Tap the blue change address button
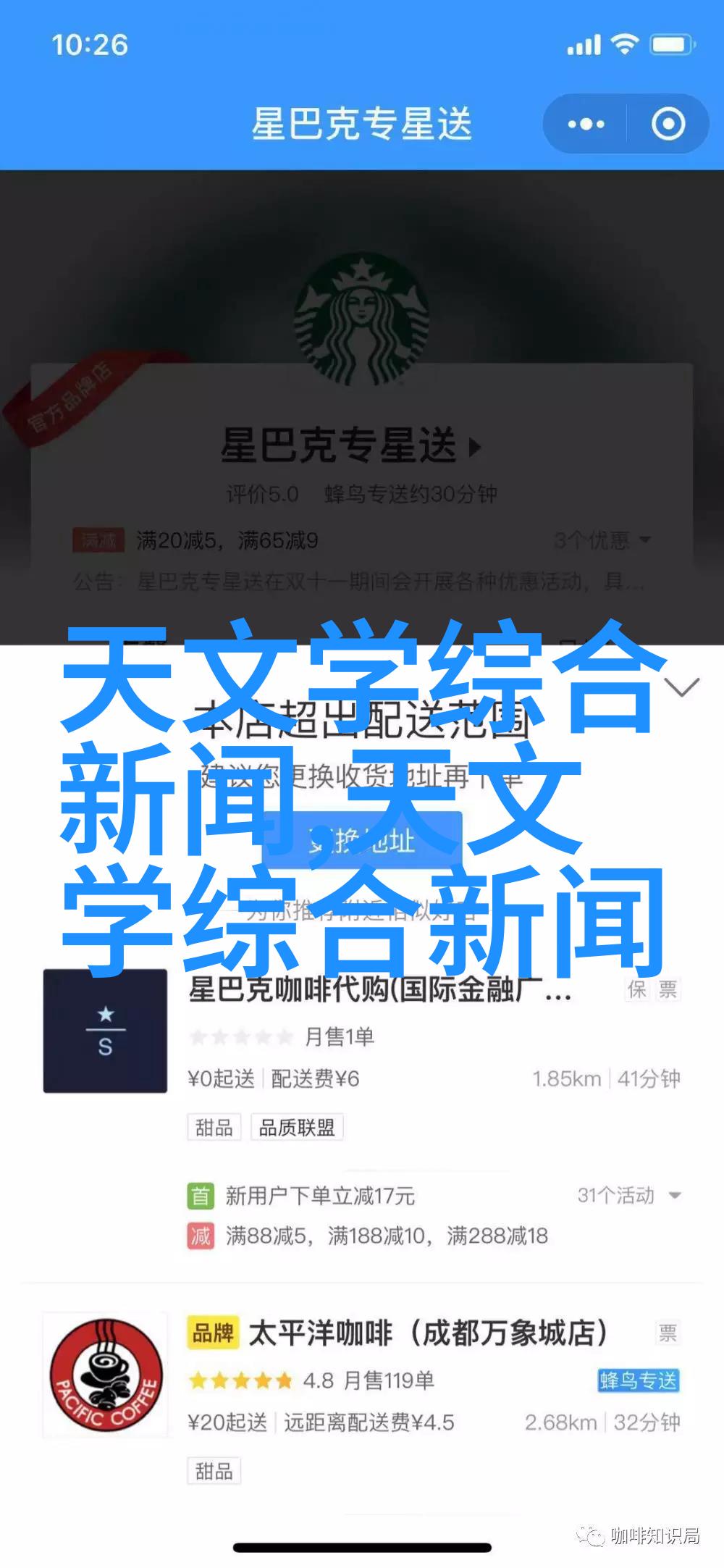Screen dimensions: 724x1568 (x=361, y=840)
